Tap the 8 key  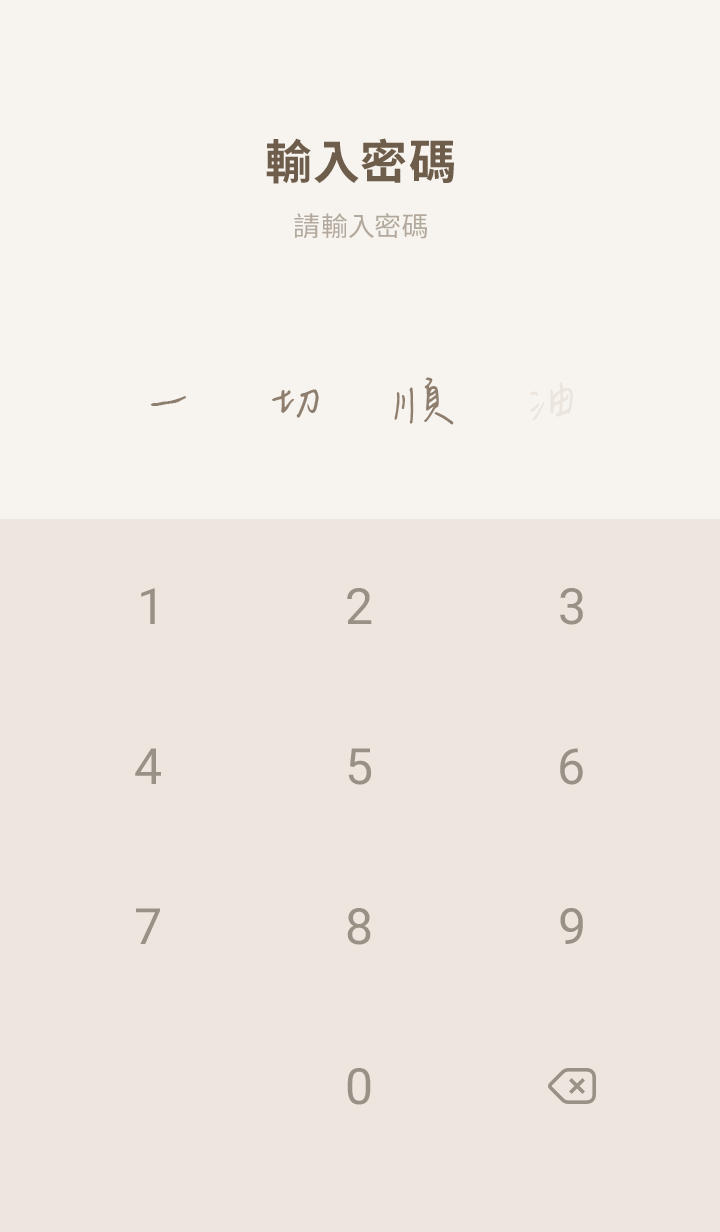(359, 927)
